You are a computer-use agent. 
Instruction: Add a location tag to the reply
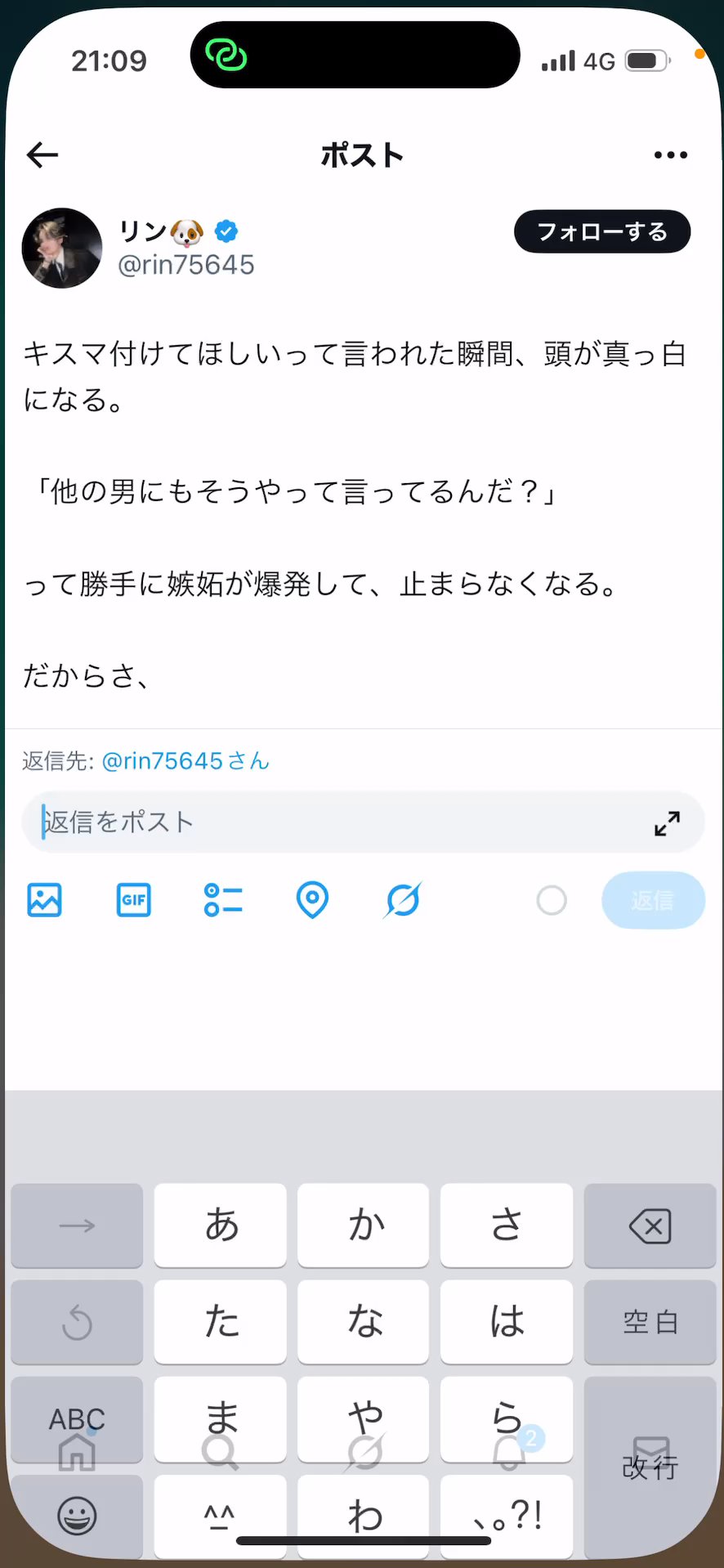click(x=312, y=900)
